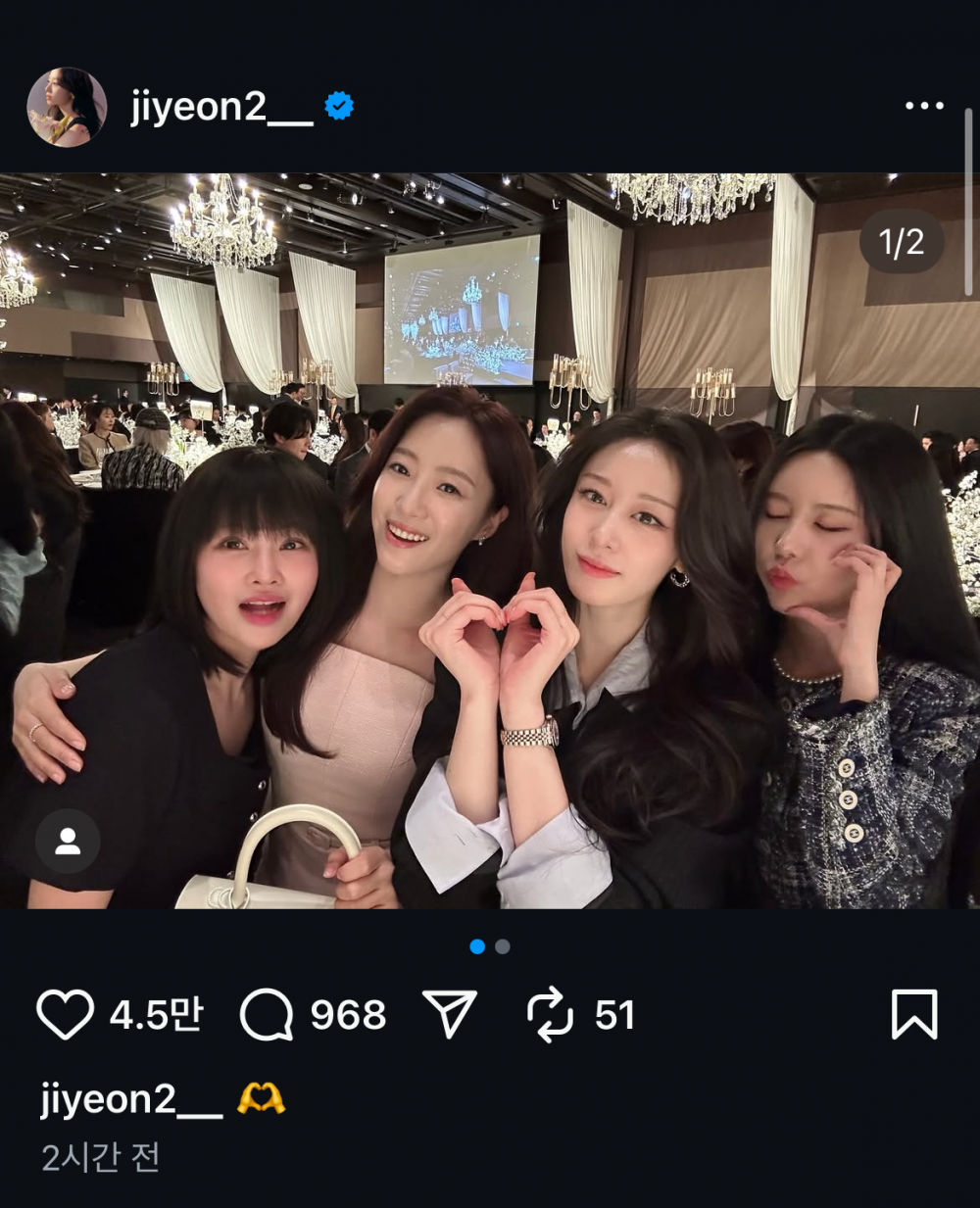Open jiyeon2__ username in post header
This screenshot has height=1208, width=980.
[221, 106]
